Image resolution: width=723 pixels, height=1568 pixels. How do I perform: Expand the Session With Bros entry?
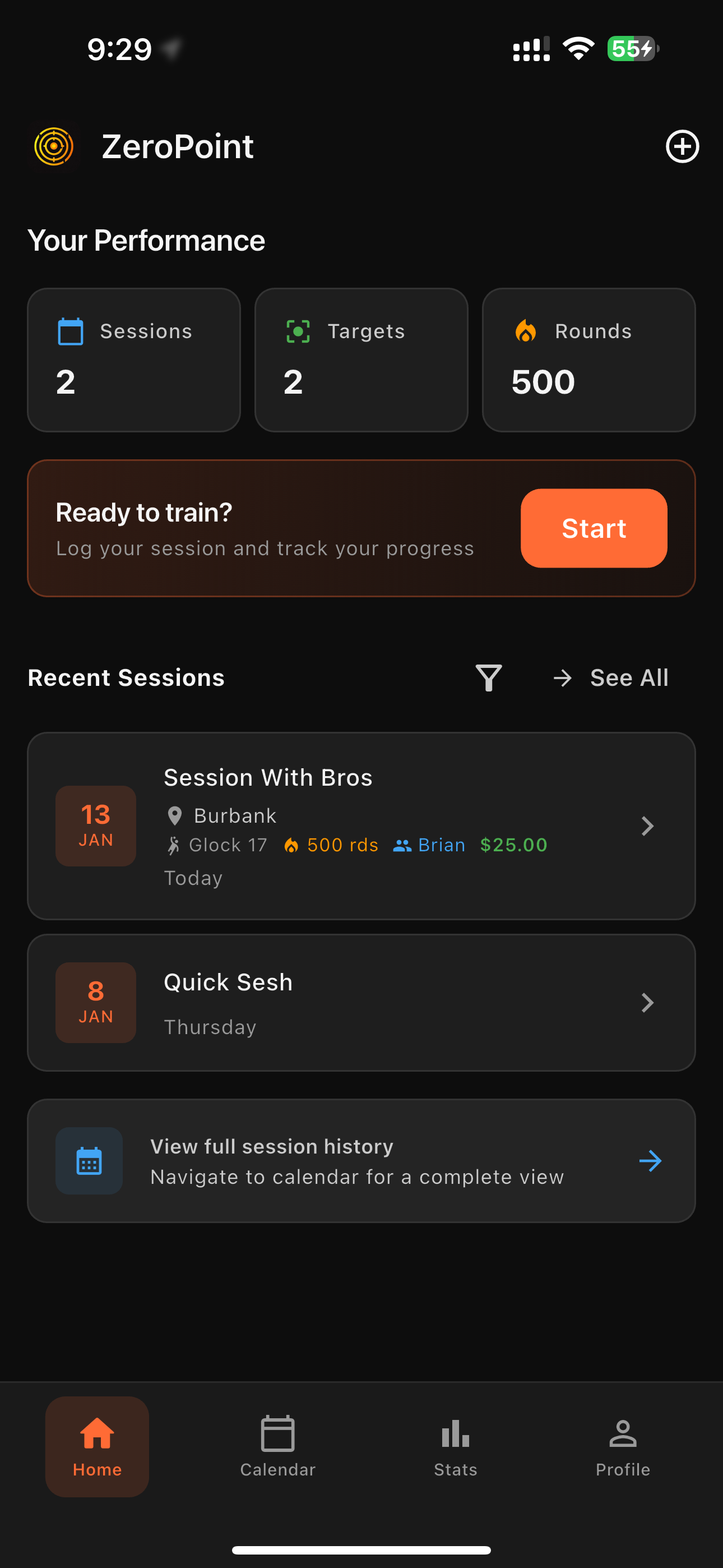coord(647,826)
